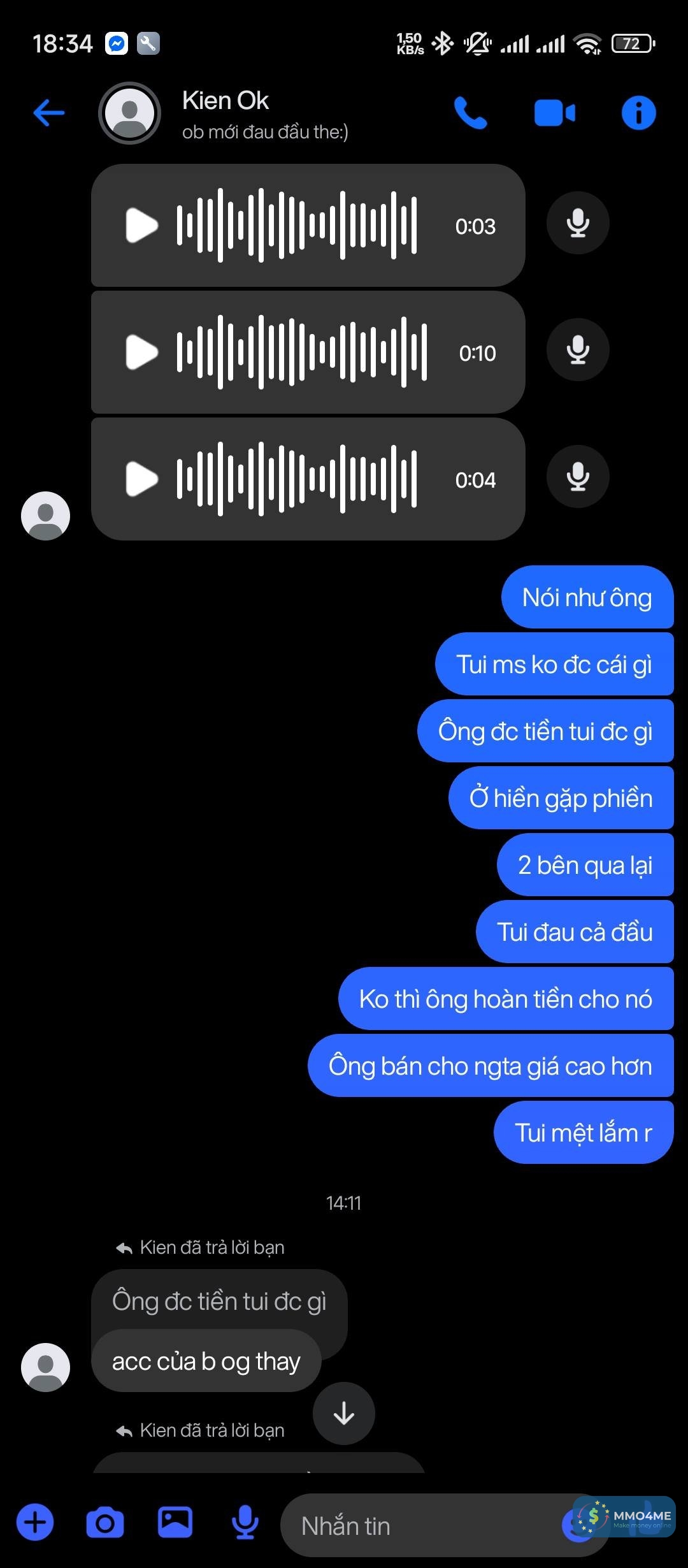The width and height of the screenshot is (688, 1568).
Task: Start a voice call with Kien Ok
Action: tap(470, 113)
